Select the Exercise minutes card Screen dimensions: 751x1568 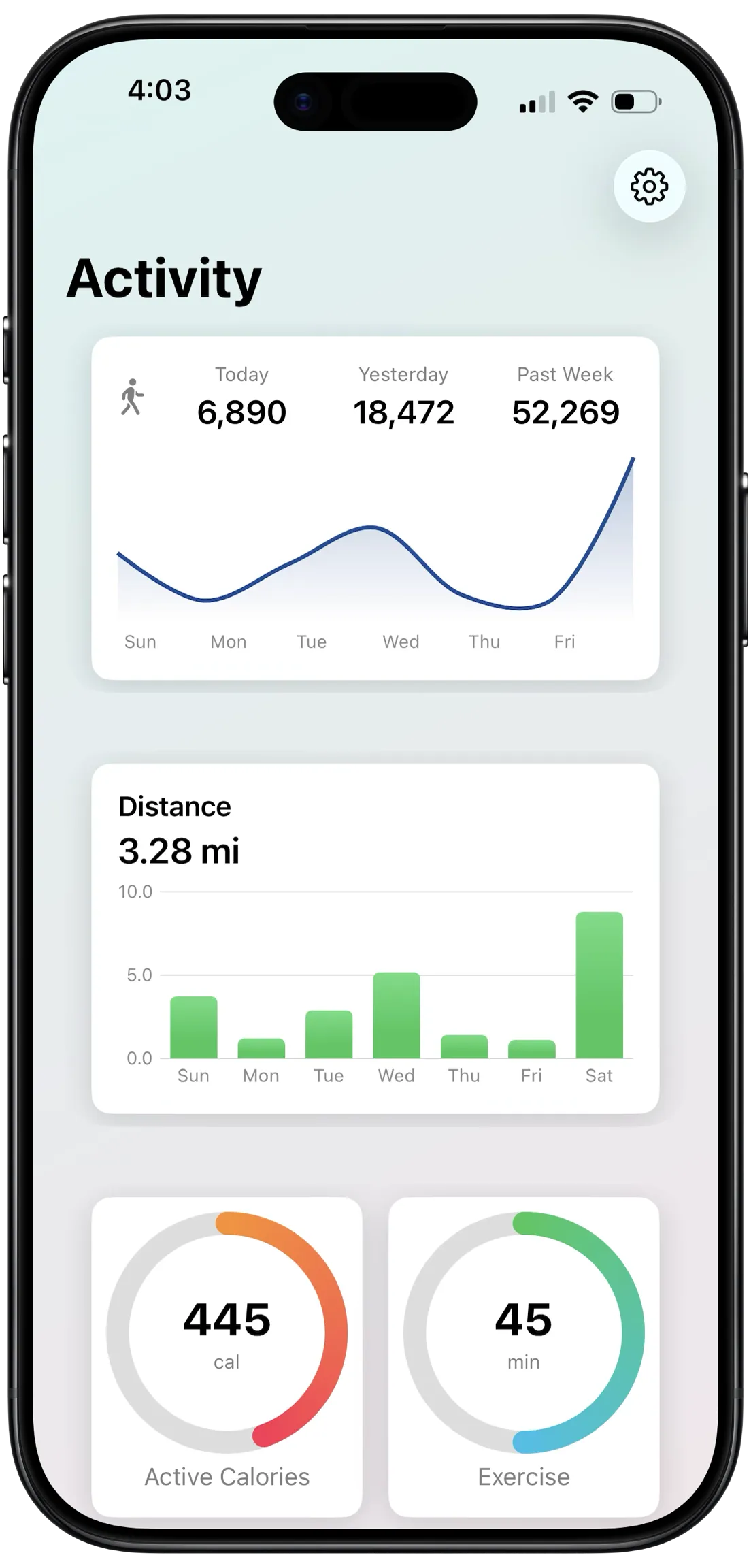tap(523, 1356)
